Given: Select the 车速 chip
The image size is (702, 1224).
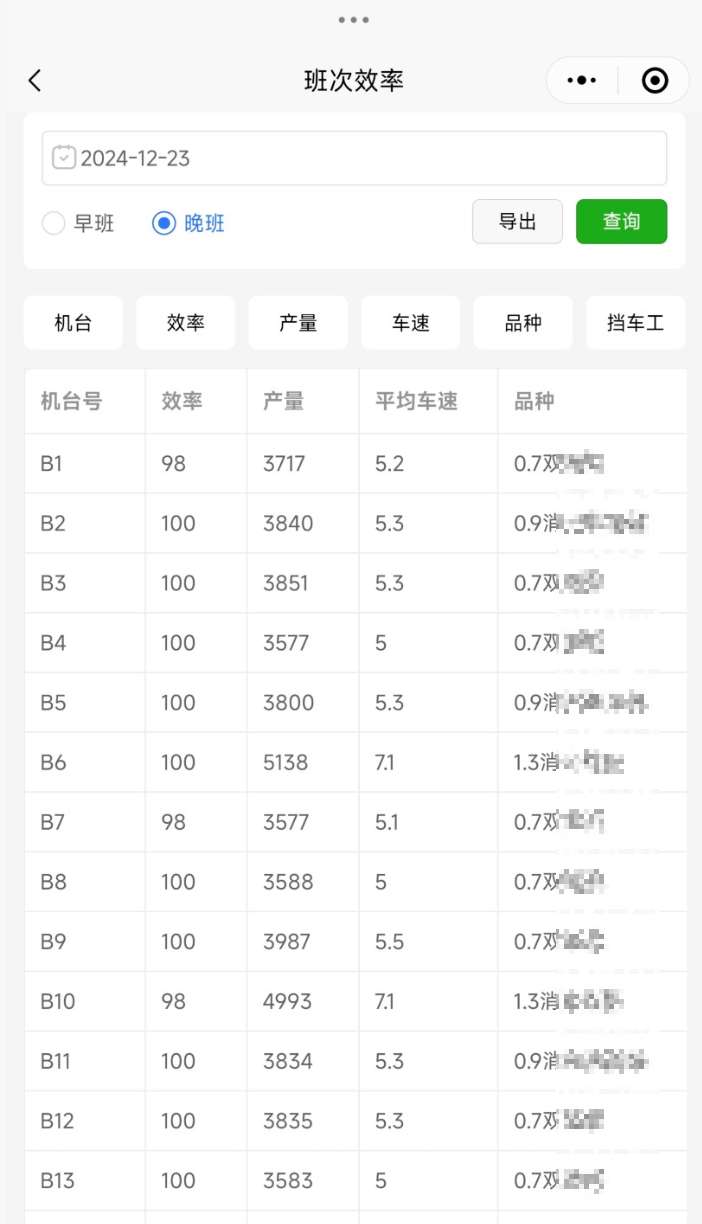Looking at the screenshot, I should tap(411, 323).
